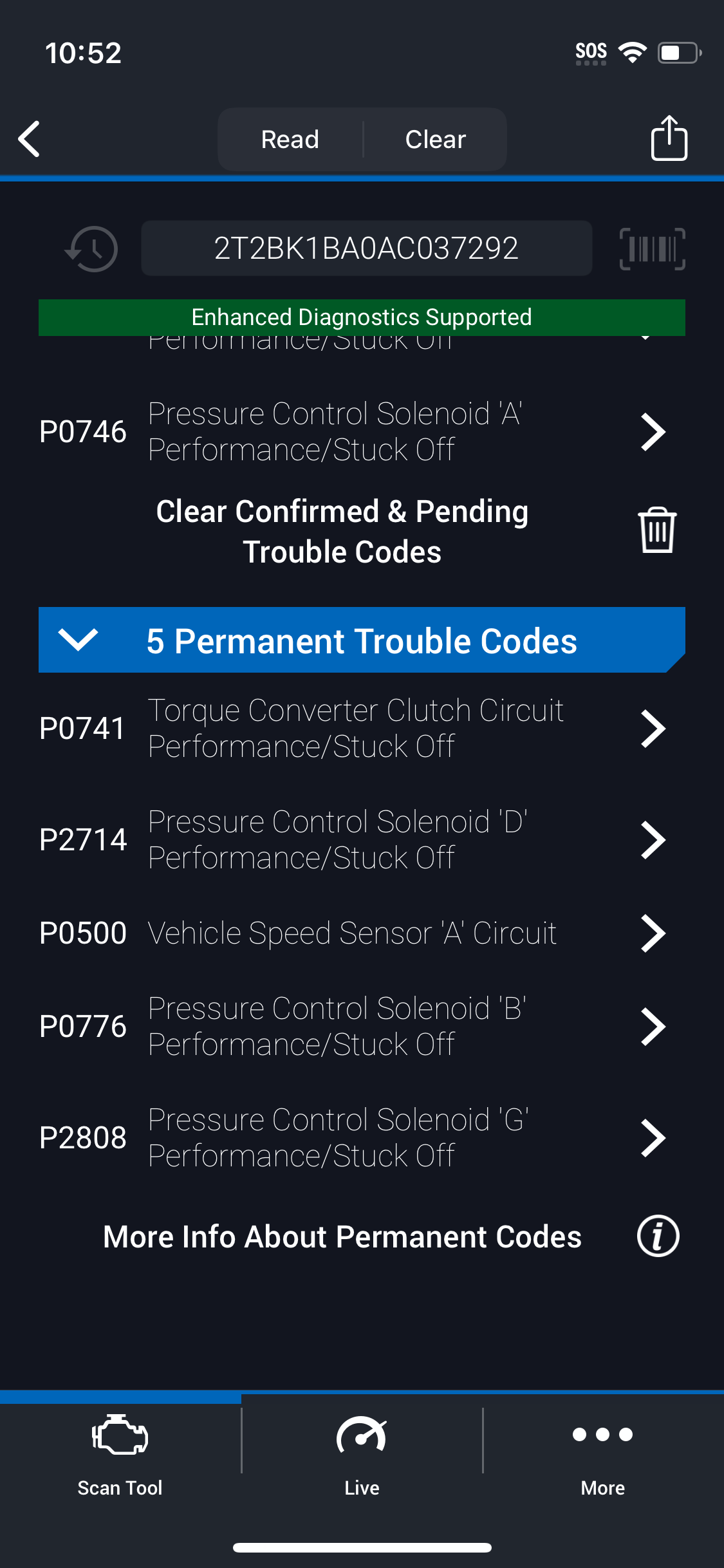Share the diagnostic report
Image resolution: width=724 pixels, height=1568 pixels.
[x=669, y=138]
